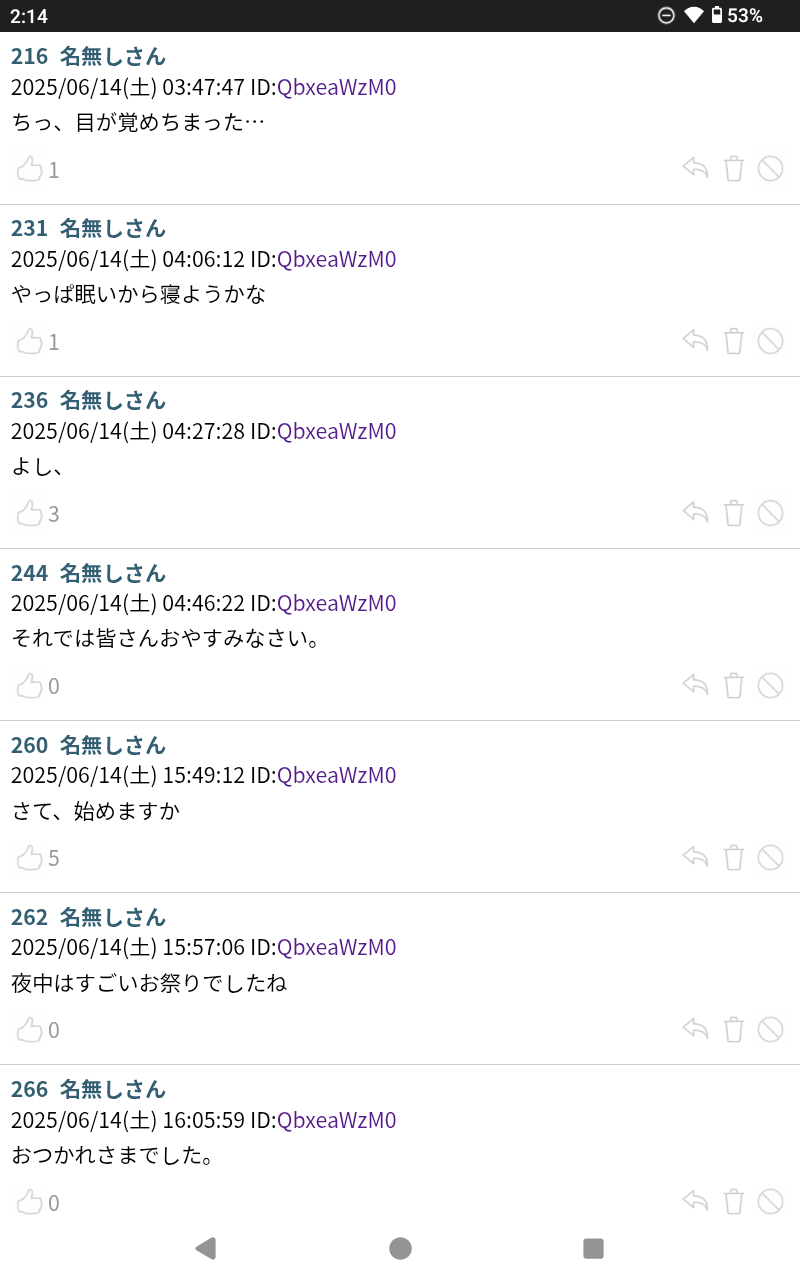Return to the home screen
This screenshot has width=800, height=1280.
400,1248
